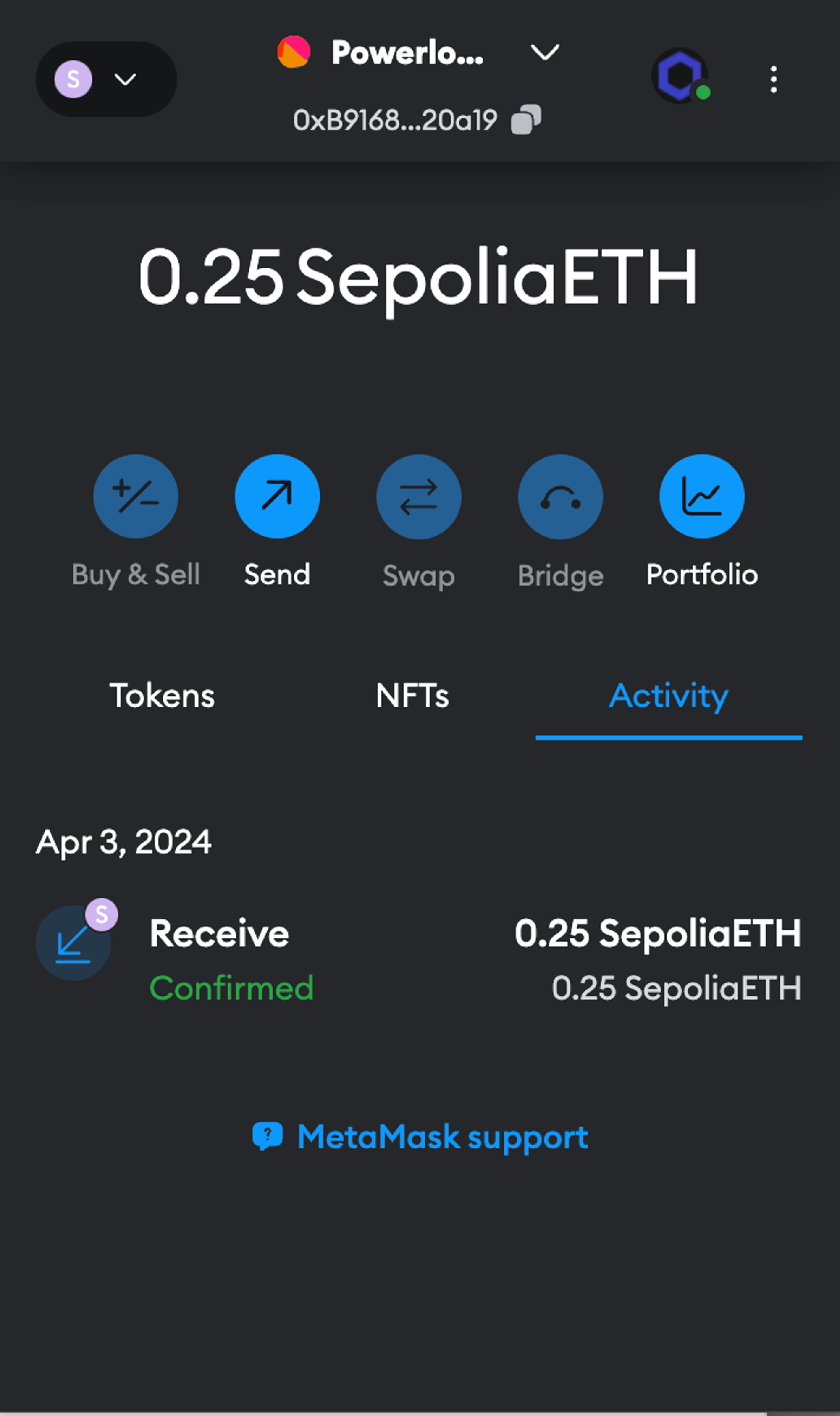Switch to the Tokens tab

[162, 696]
